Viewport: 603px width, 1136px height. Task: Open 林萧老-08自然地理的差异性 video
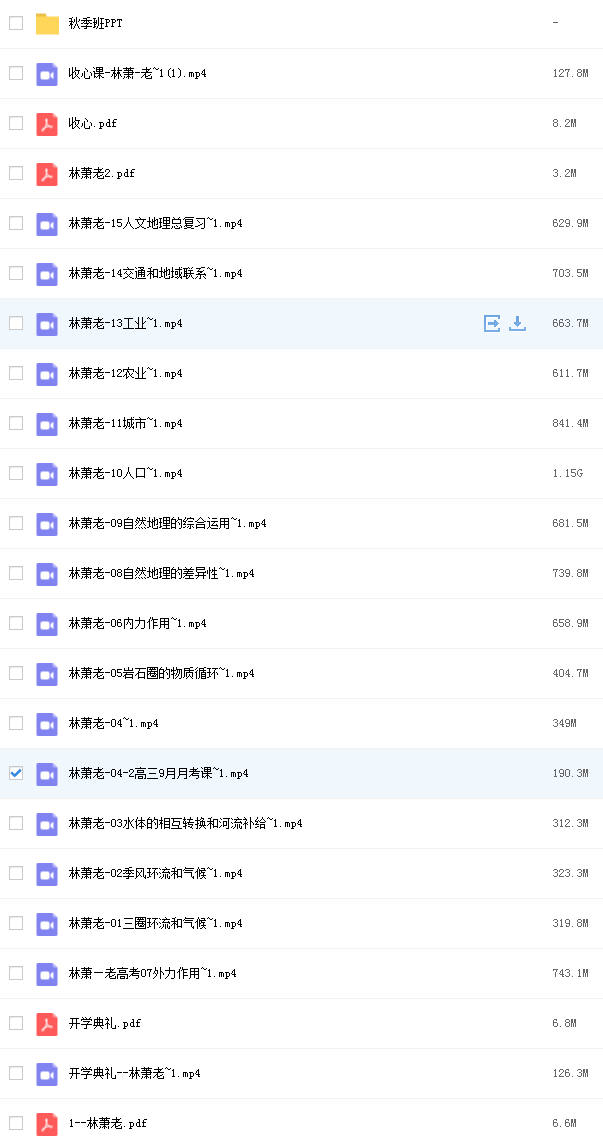coord(161,573)
